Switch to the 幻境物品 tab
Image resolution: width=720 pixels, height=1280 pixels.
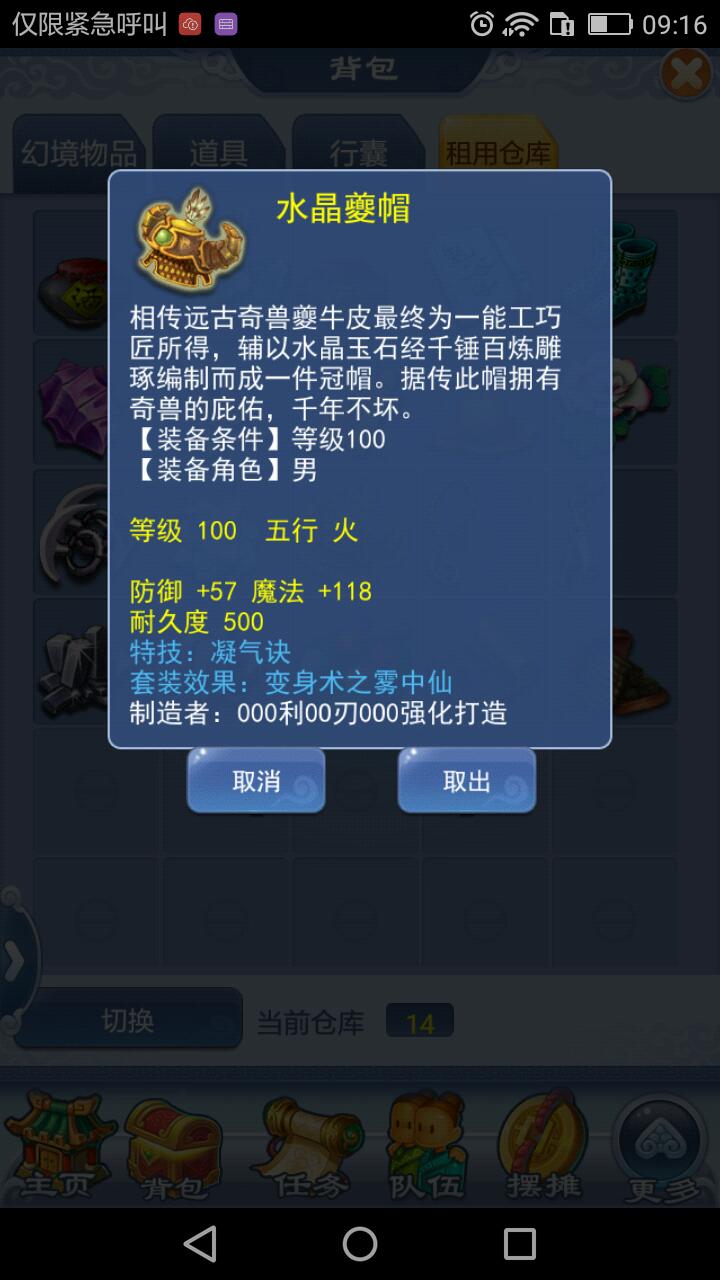(79, 153)
